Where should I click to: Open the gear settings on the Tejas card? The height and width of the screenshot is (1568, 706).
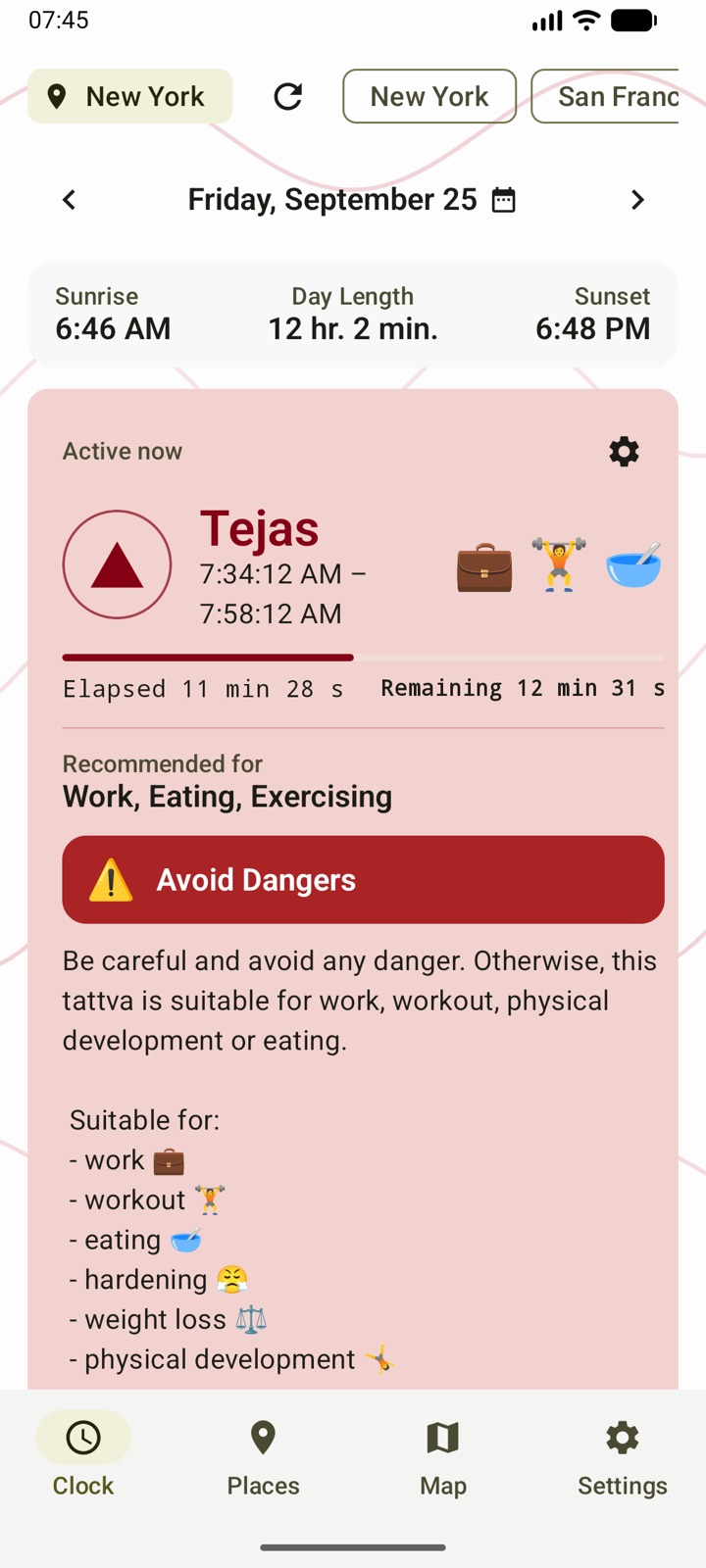pos(624,452)
